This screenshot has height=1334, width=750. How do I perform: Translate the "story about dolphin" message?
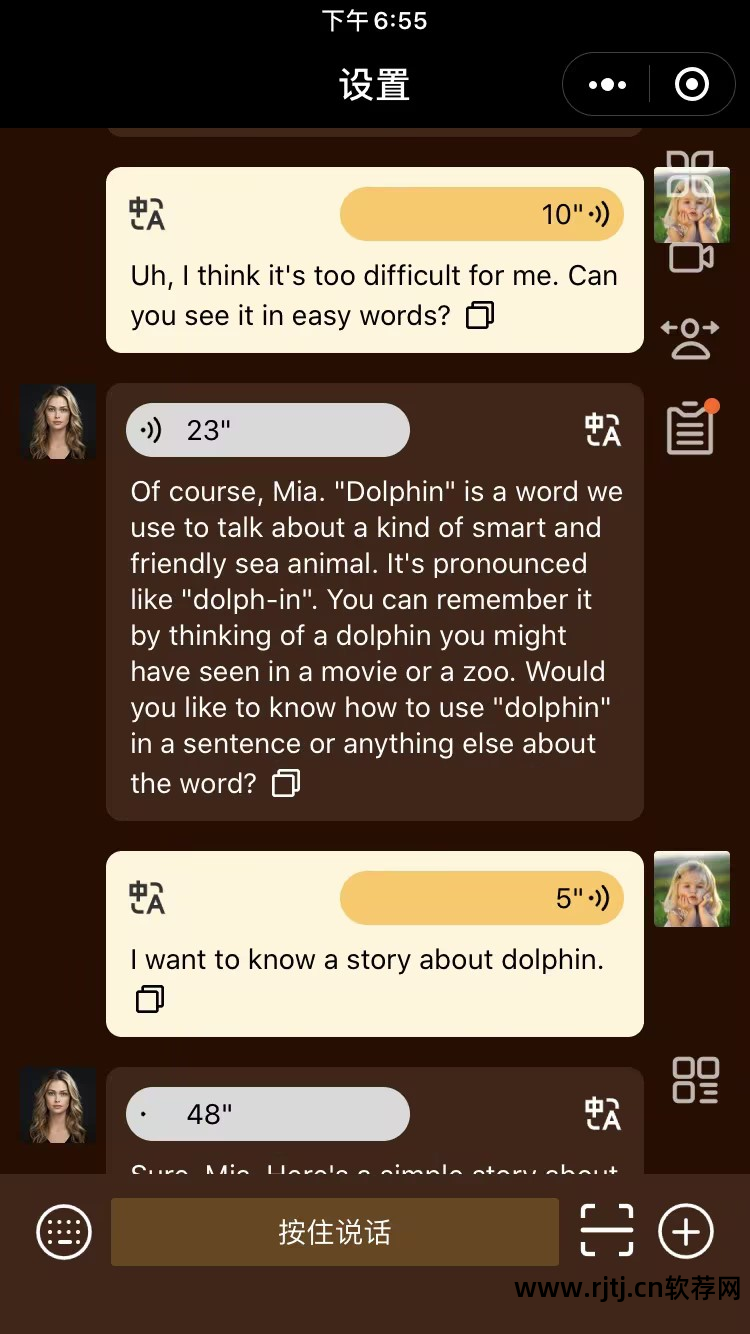coord(147,897)
